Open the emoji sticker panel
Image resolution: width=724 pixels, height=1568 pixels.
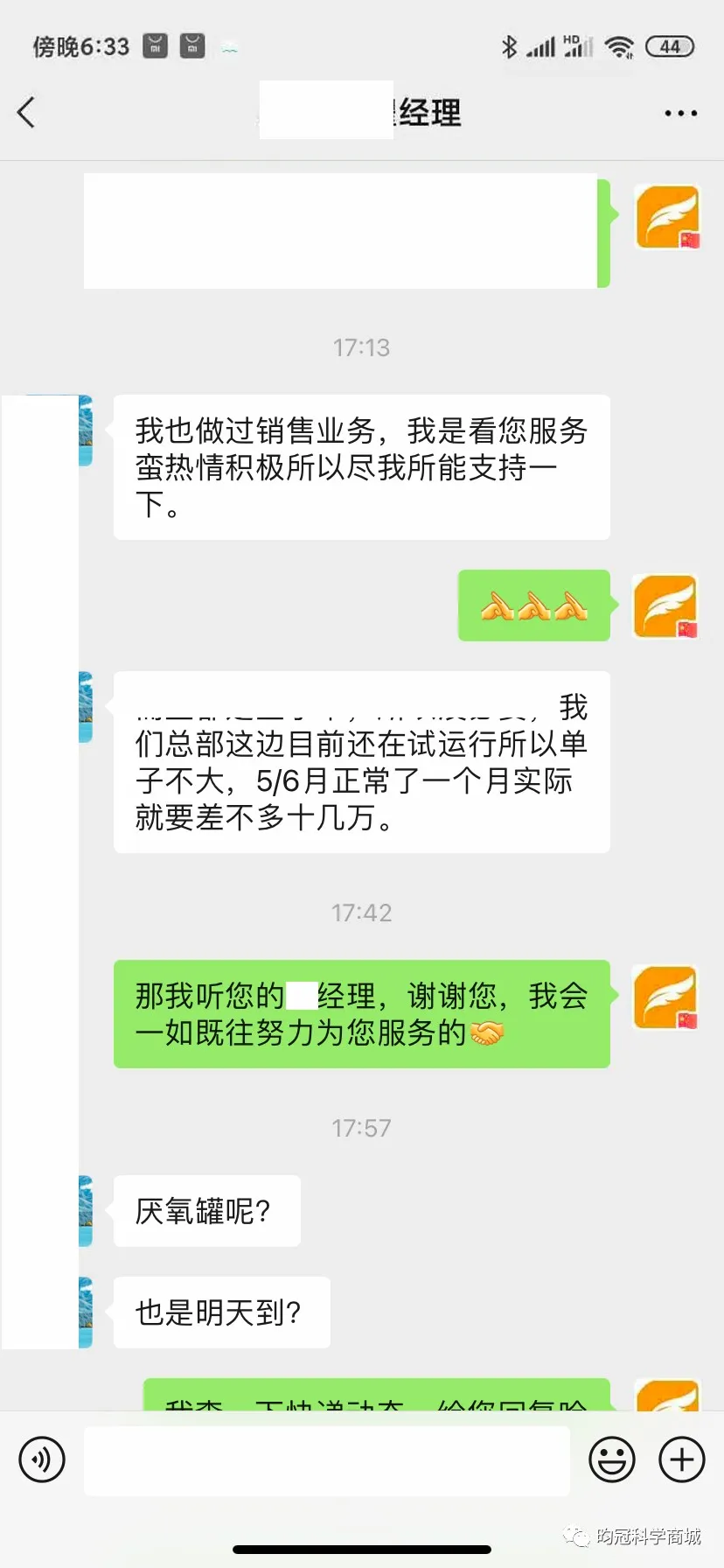click(611, 1459)
